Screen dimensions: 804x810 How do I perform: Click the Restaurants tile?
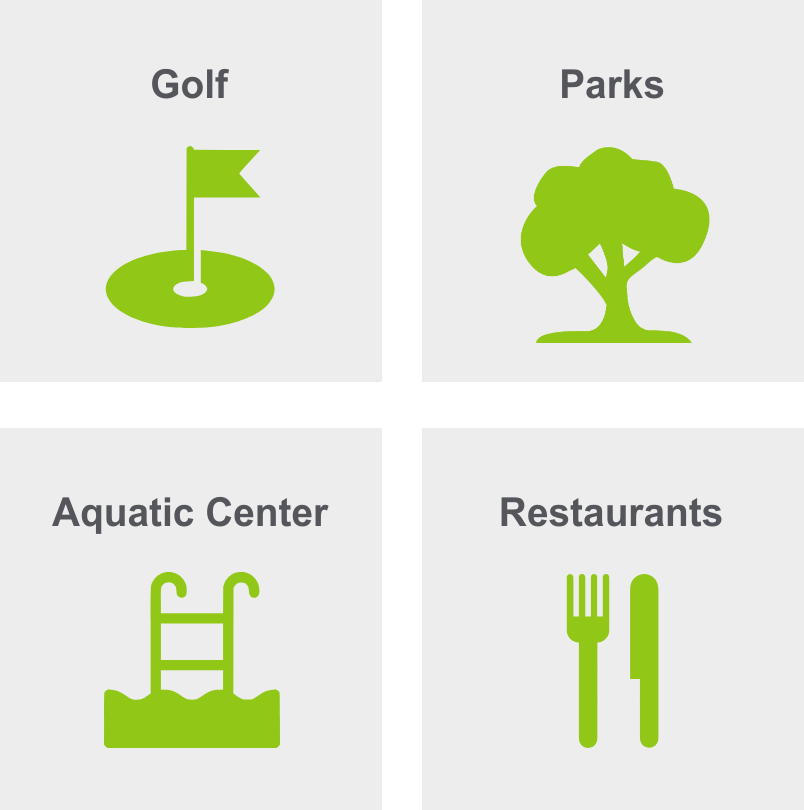click(611, 618)
